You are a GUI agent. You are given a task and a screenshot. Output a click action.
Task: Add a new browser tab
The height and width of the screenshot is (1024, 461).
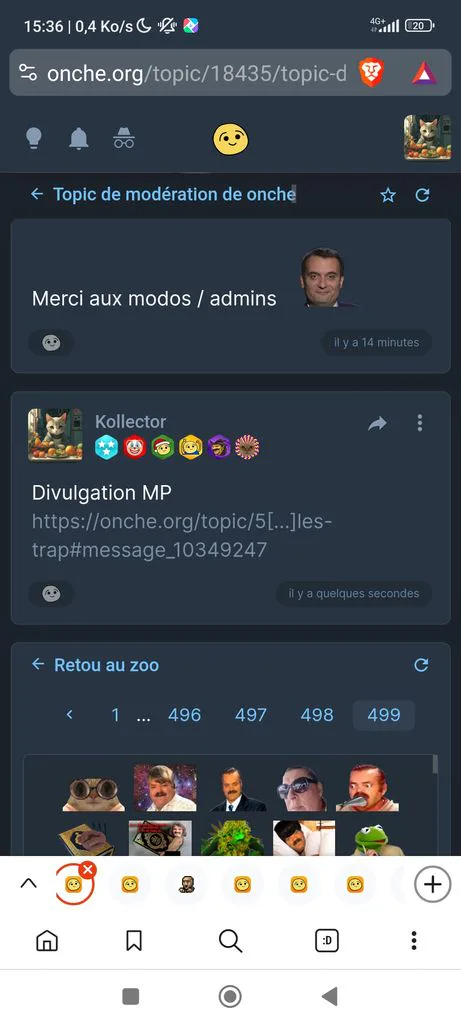pos(432,884)
